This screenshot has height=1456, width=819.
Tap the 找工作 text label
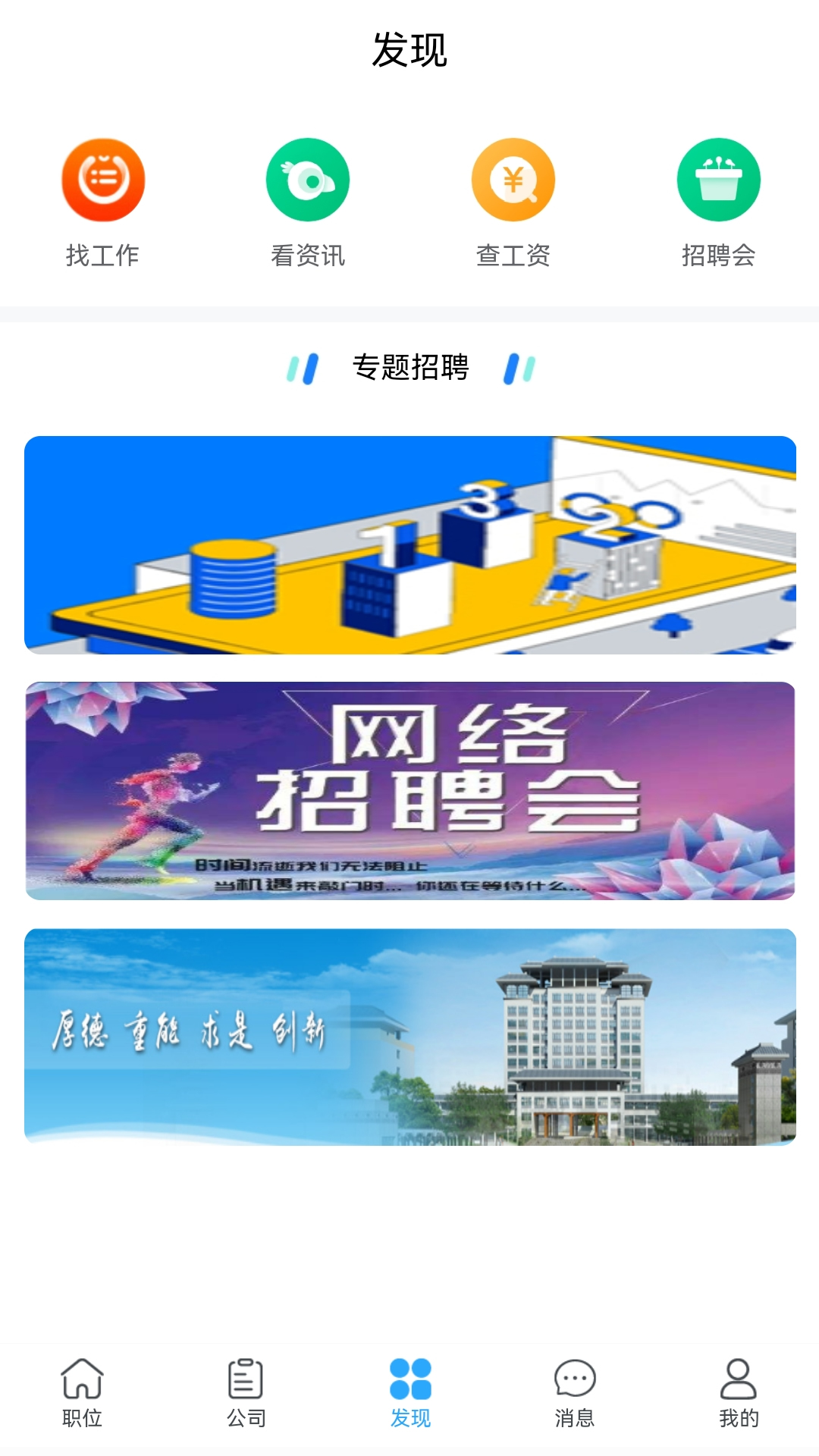coord(103,256)
